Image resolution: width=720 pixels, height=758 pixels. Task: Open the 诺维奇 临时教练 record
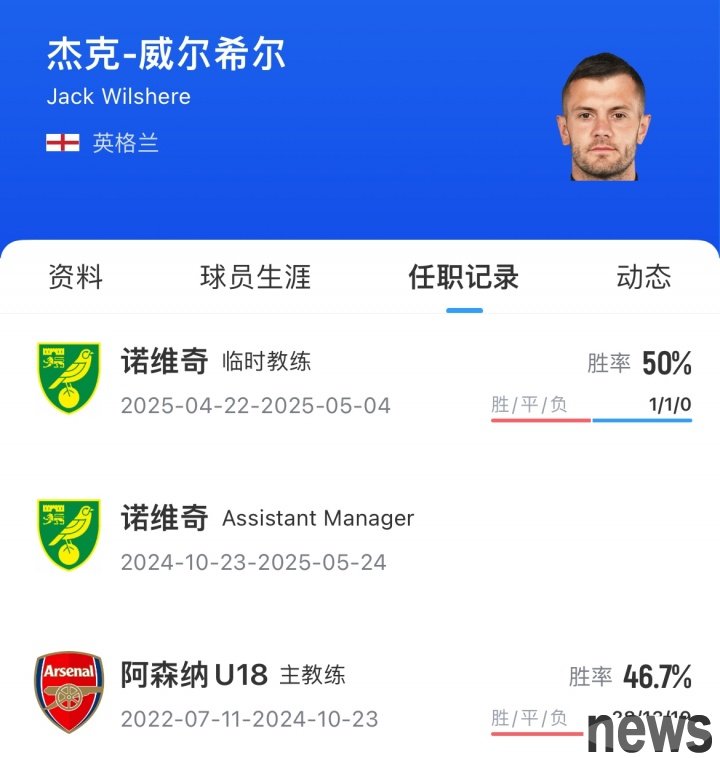360,380
